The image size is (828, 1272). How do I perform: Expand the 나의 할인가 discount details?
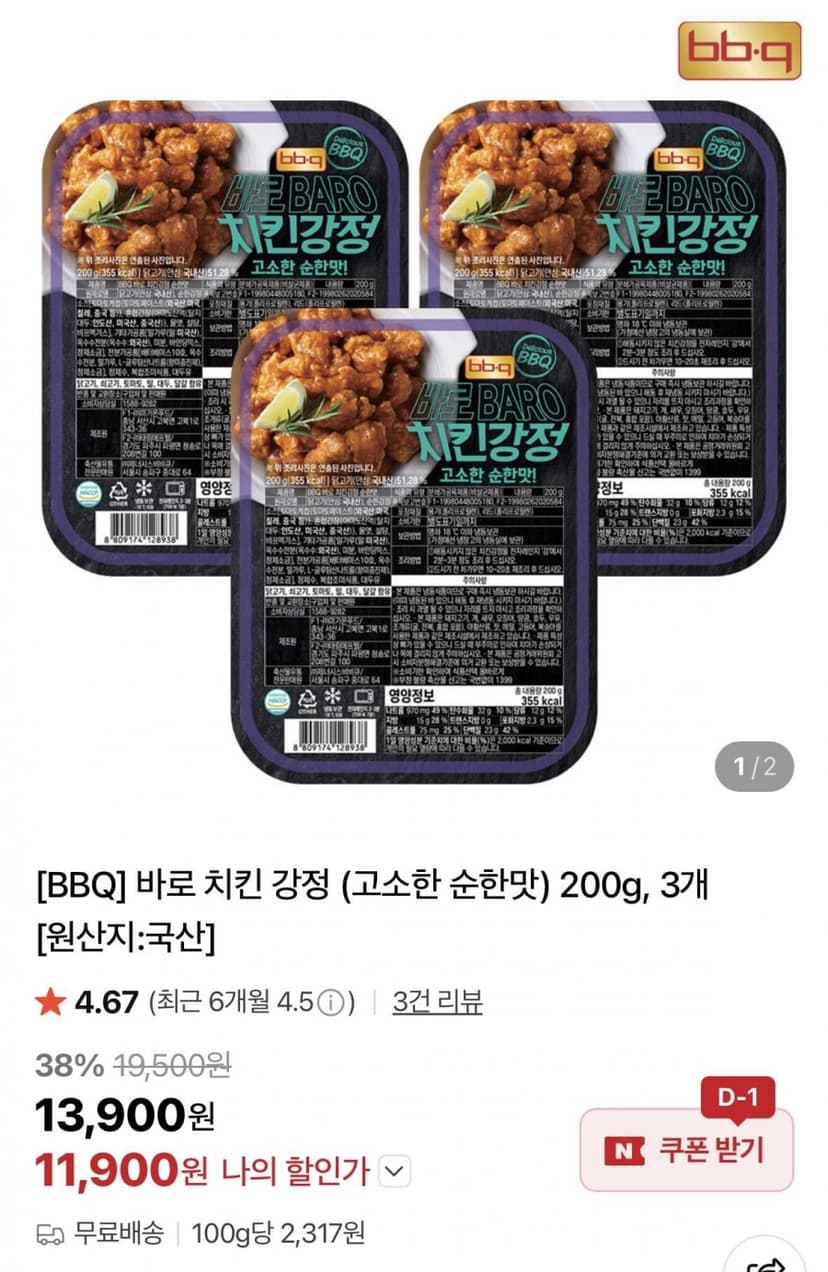397,1169
